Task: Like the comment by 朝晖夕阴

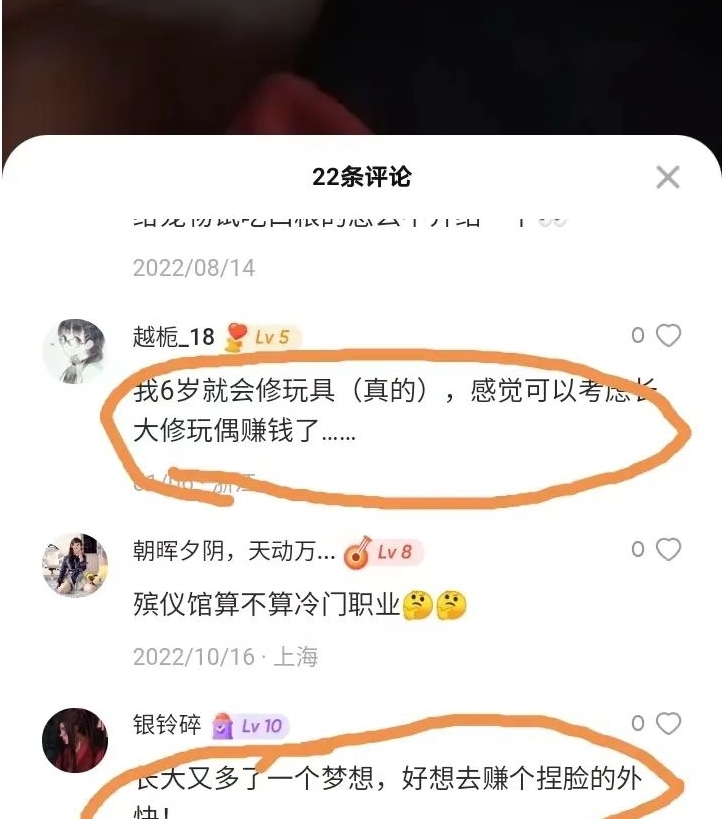Action: pyautogui.click(x=668, y=549)
